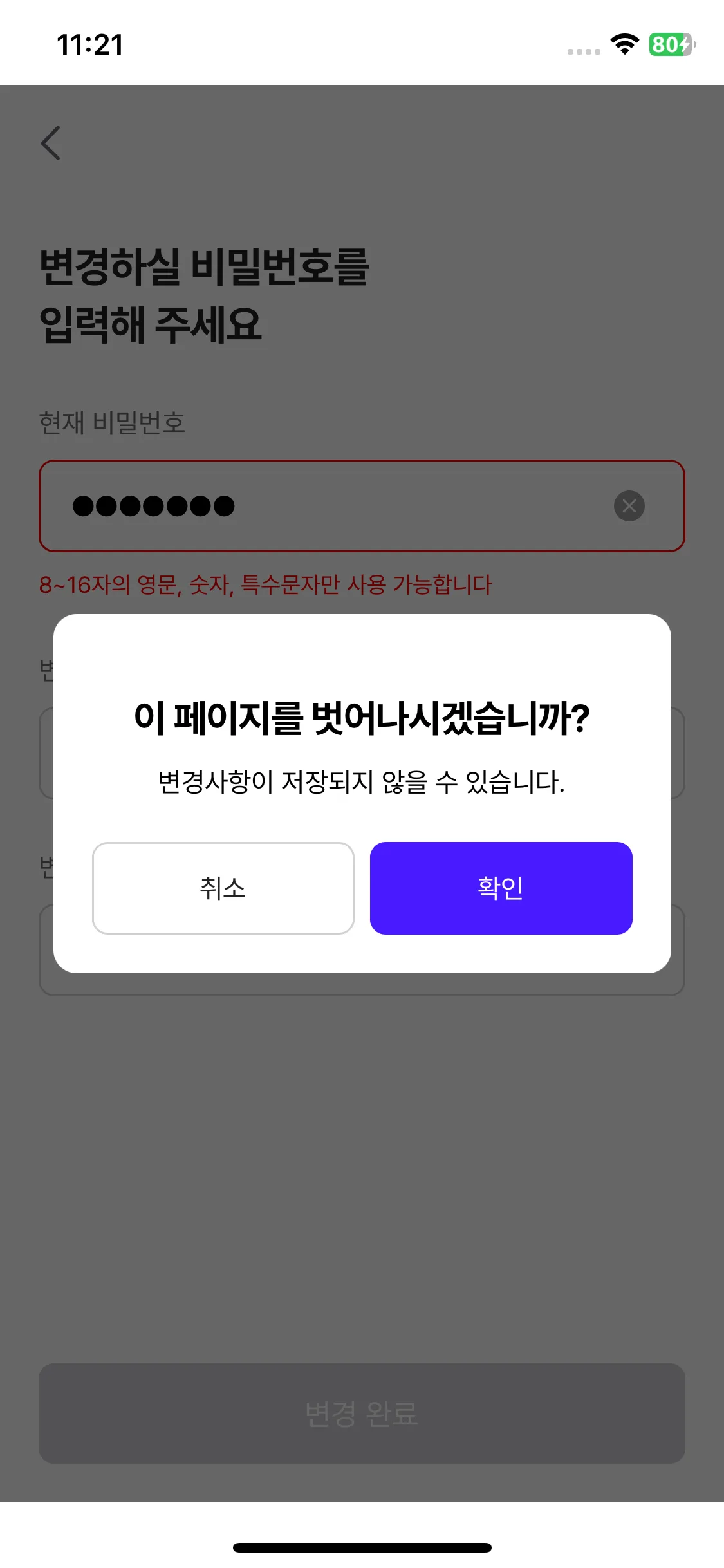
Task: Tap 취소 to stay on page
Action: point(223,888)
